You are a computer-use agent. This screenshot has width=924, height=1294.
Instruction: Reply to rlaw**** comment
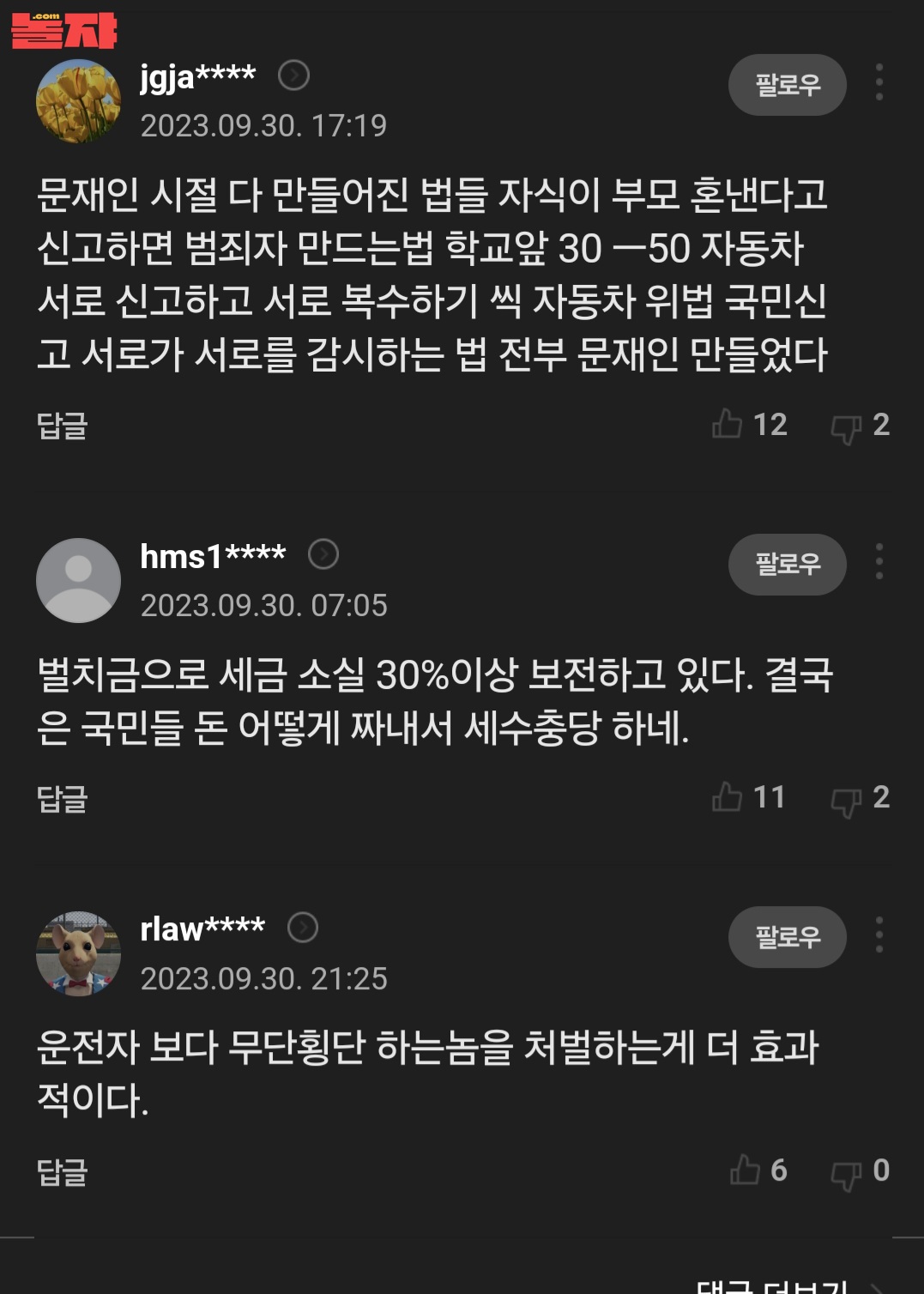(x=62, y=1172)
